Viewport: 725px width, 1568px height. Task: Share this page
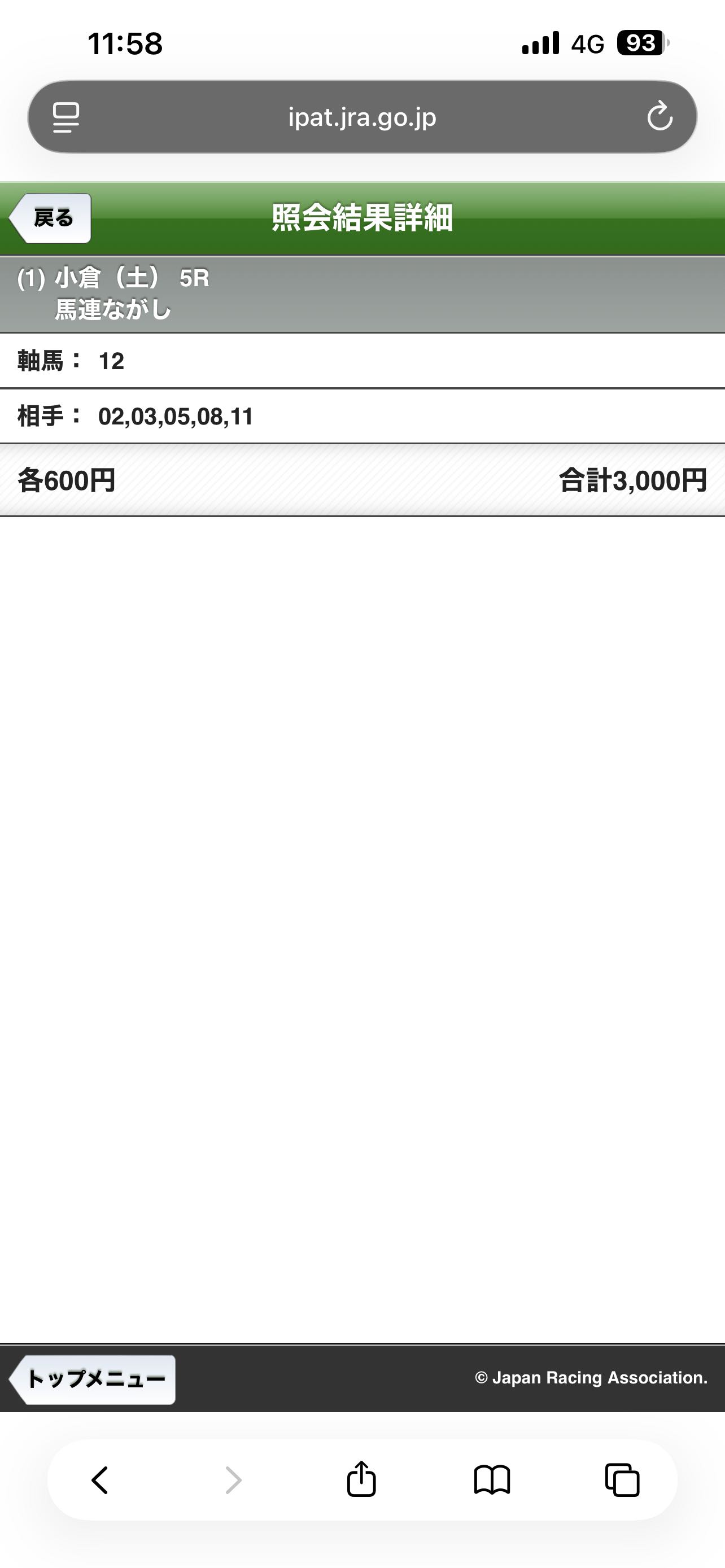click(x=361, y=1479)
